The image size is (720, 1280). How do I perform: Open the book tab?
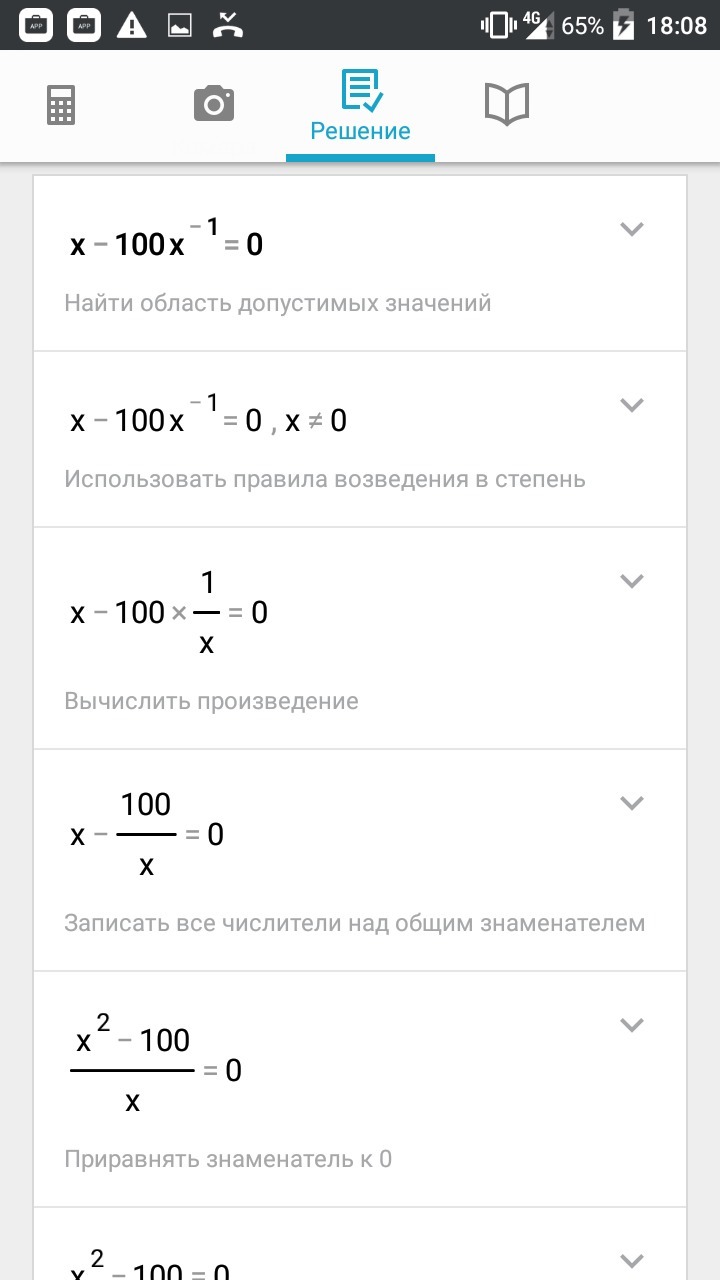click(x=506, y=105)
